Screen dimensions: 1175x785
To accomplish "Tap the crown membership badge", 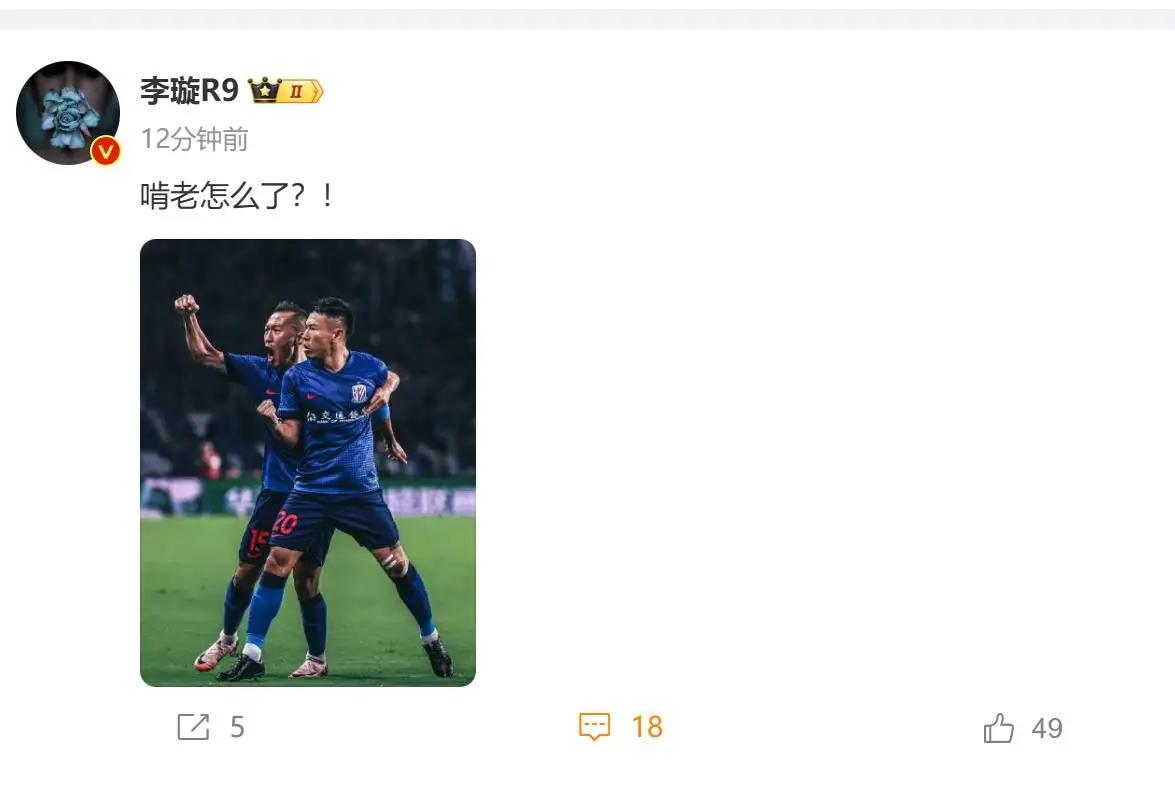I will (285, 92).
